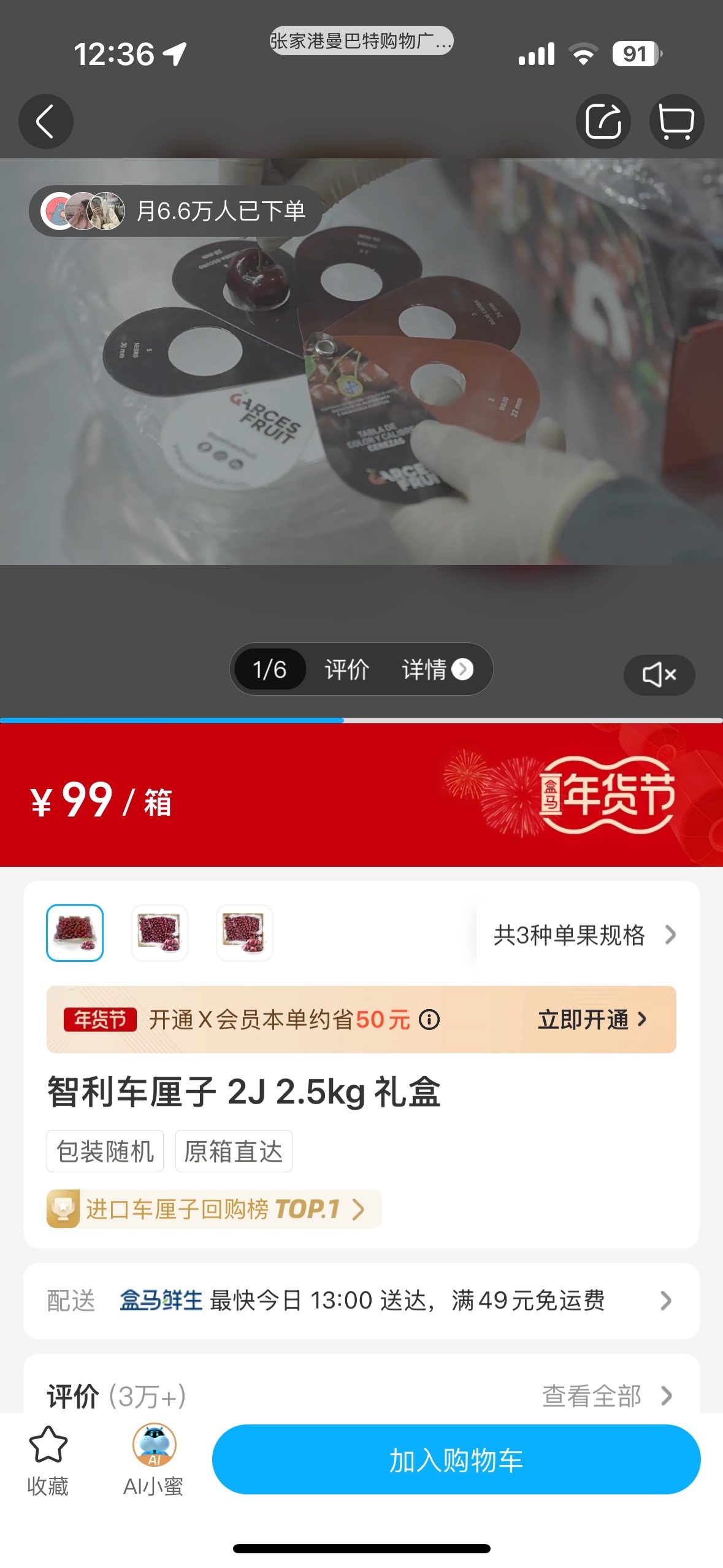Share this cherry product
Image resolution: width=723 pixels, height=1568 pixels.
603,121
